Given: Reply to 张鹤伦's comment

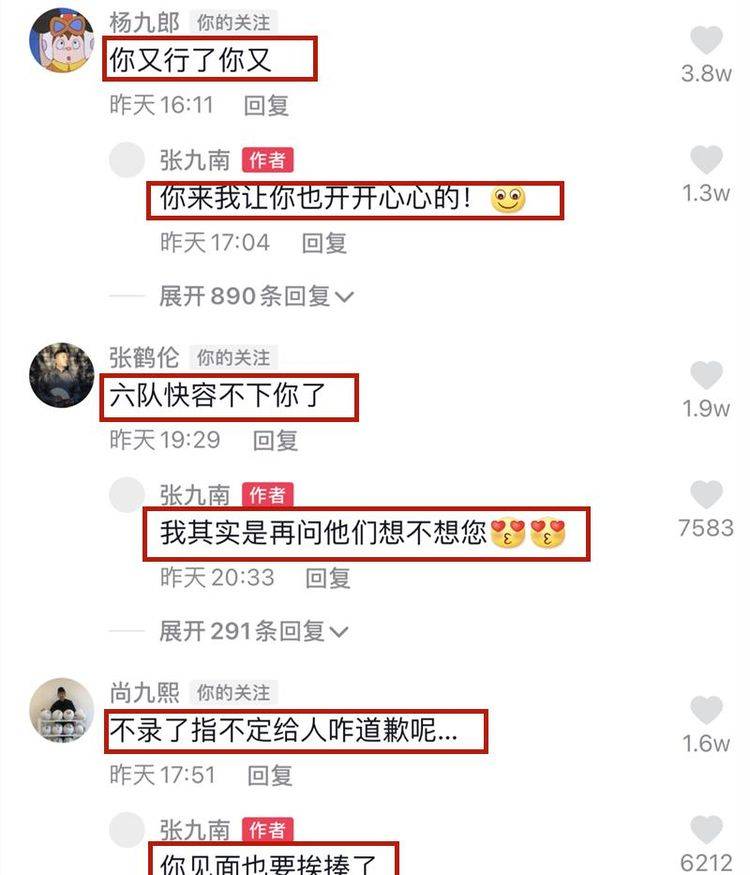Looking at the screenshot, I should 274,440.
